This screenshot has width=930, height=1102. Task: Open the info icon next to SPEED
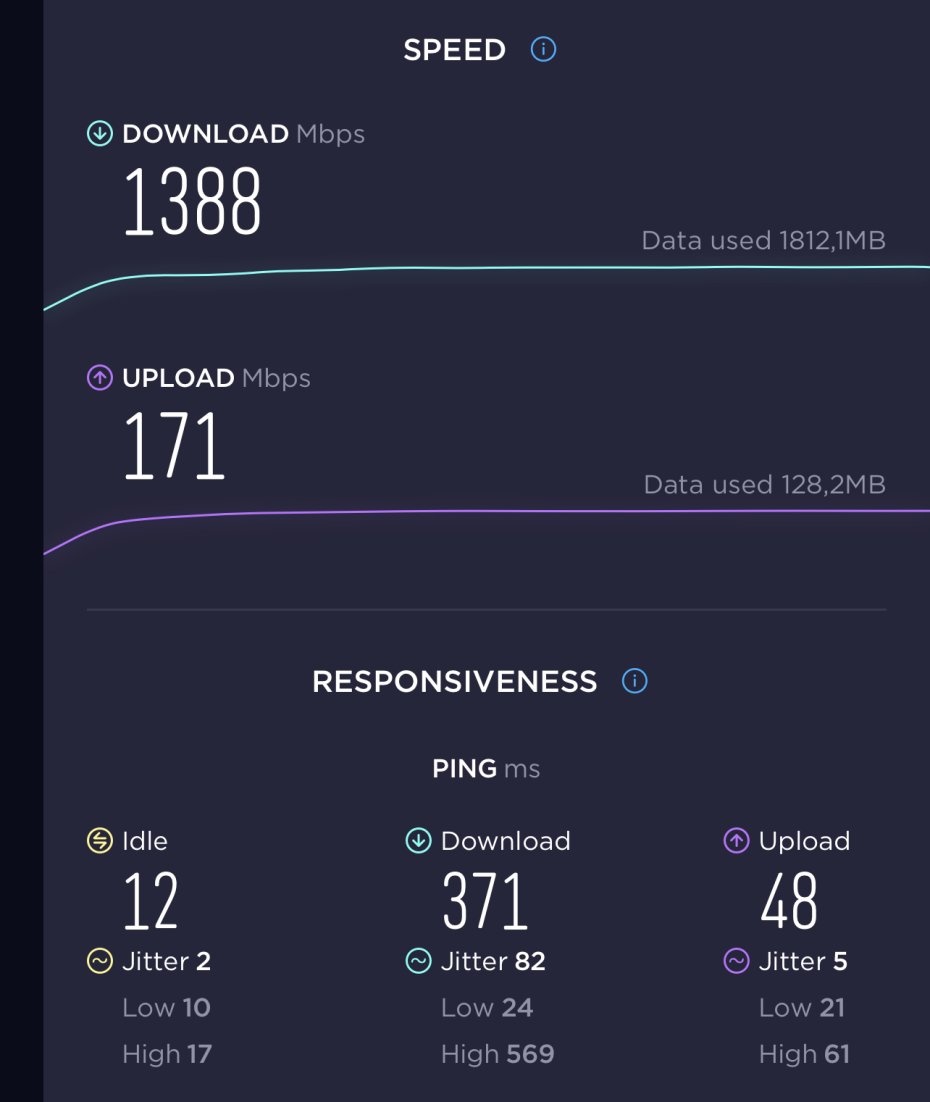(x=543, y=49)
